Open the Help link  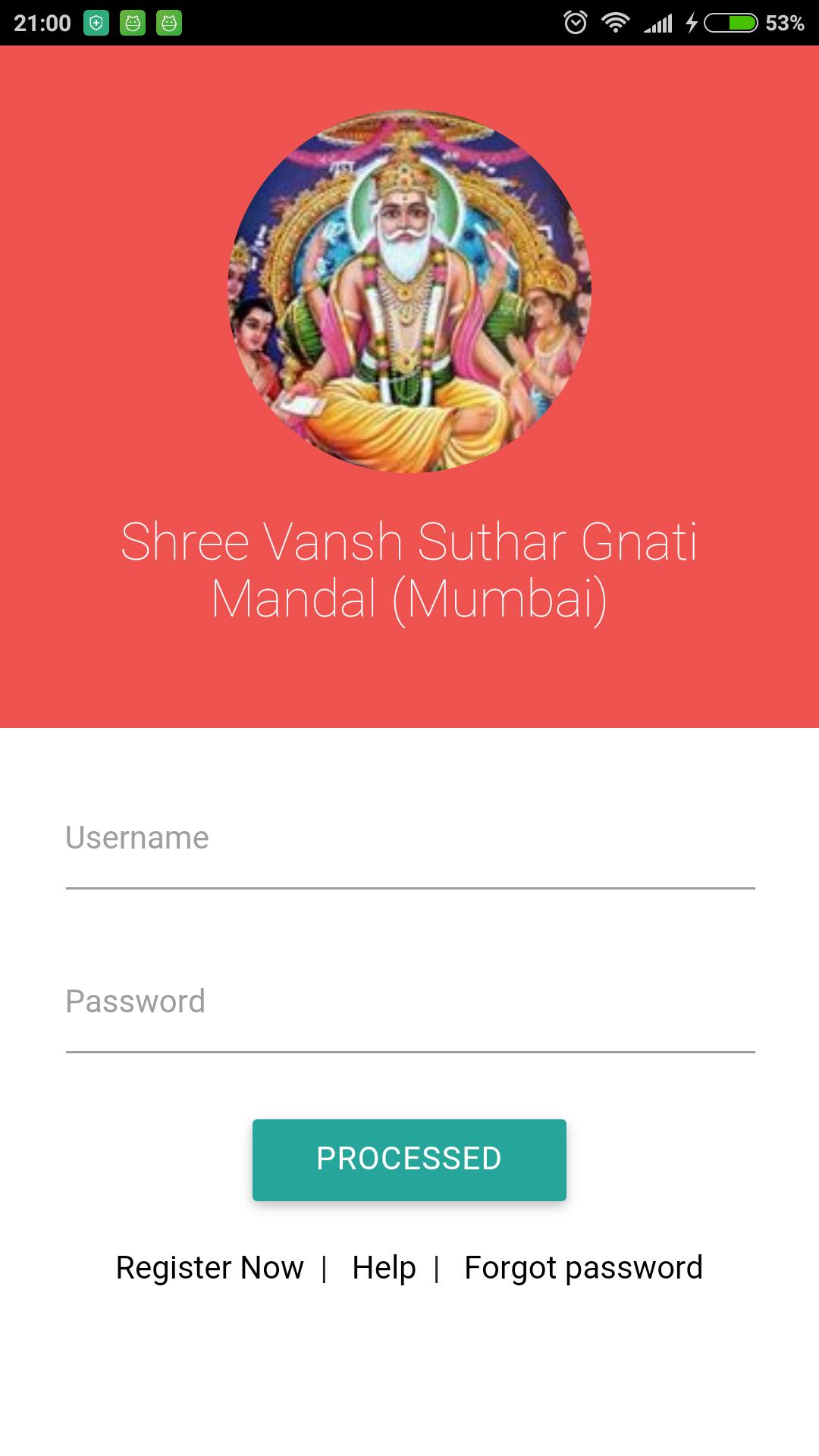pyautogui.click(x=383, y=1266)
